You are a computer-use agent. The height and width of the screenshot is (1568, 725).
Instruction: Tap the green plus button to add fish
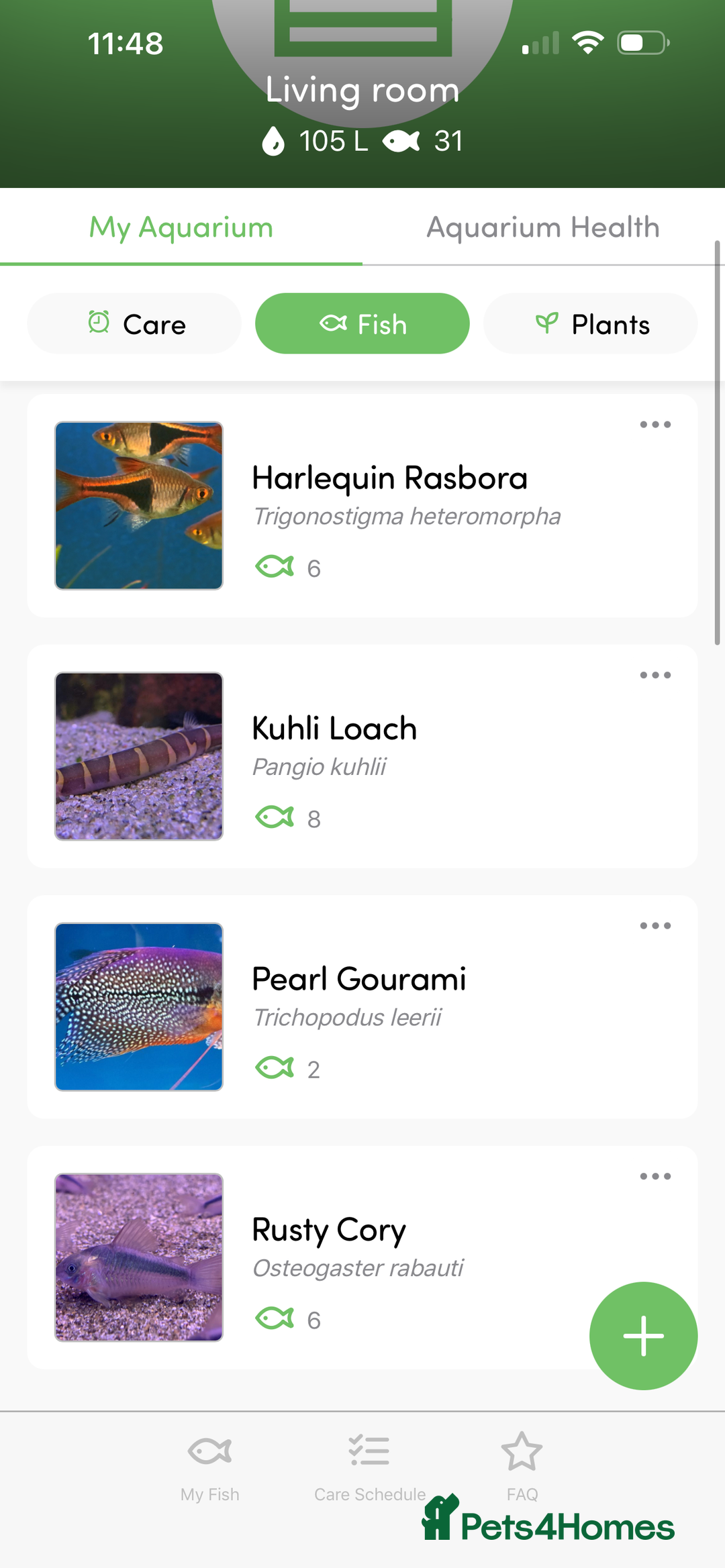pyautogui.click(x=642, y=1335)
